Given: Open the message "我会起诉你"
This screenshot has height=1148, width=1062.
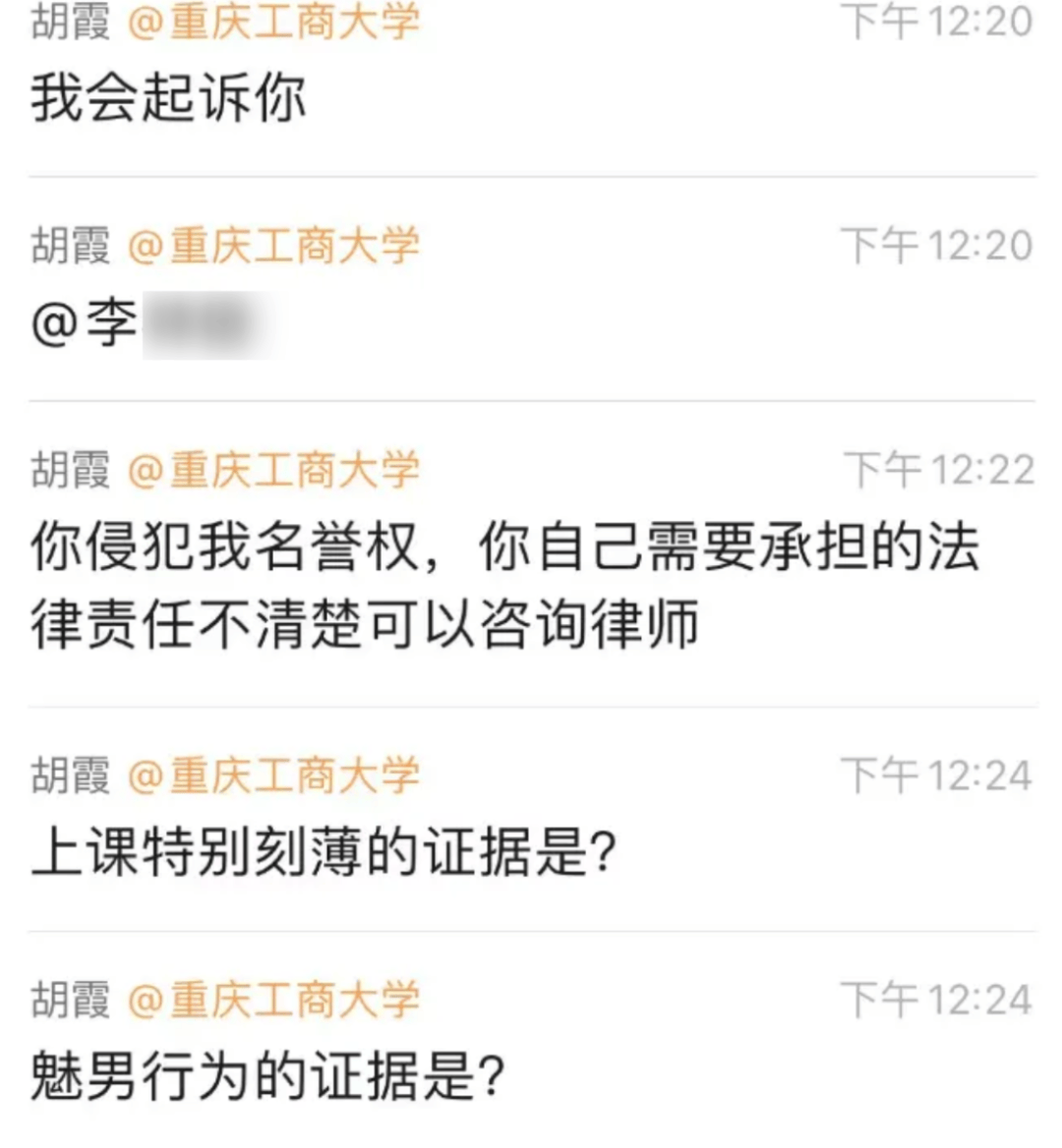Looking at the screenshot, I should [x=168, y=99].
